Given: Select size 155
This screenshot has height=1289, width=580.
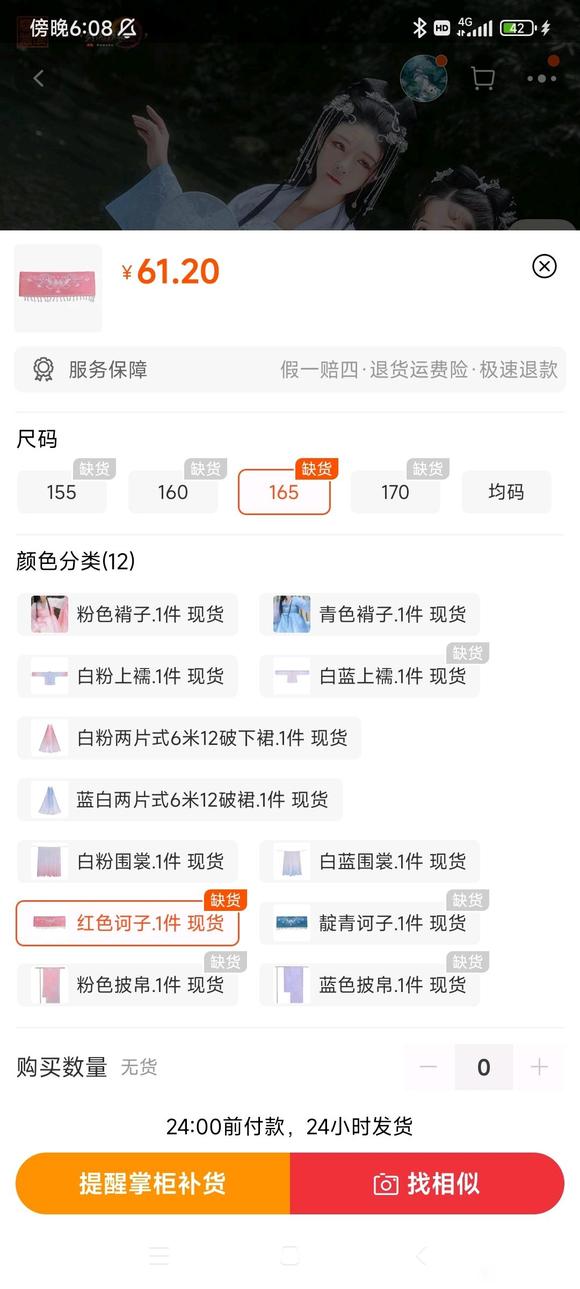Looking at the screenshot, I should pos(62,492).
